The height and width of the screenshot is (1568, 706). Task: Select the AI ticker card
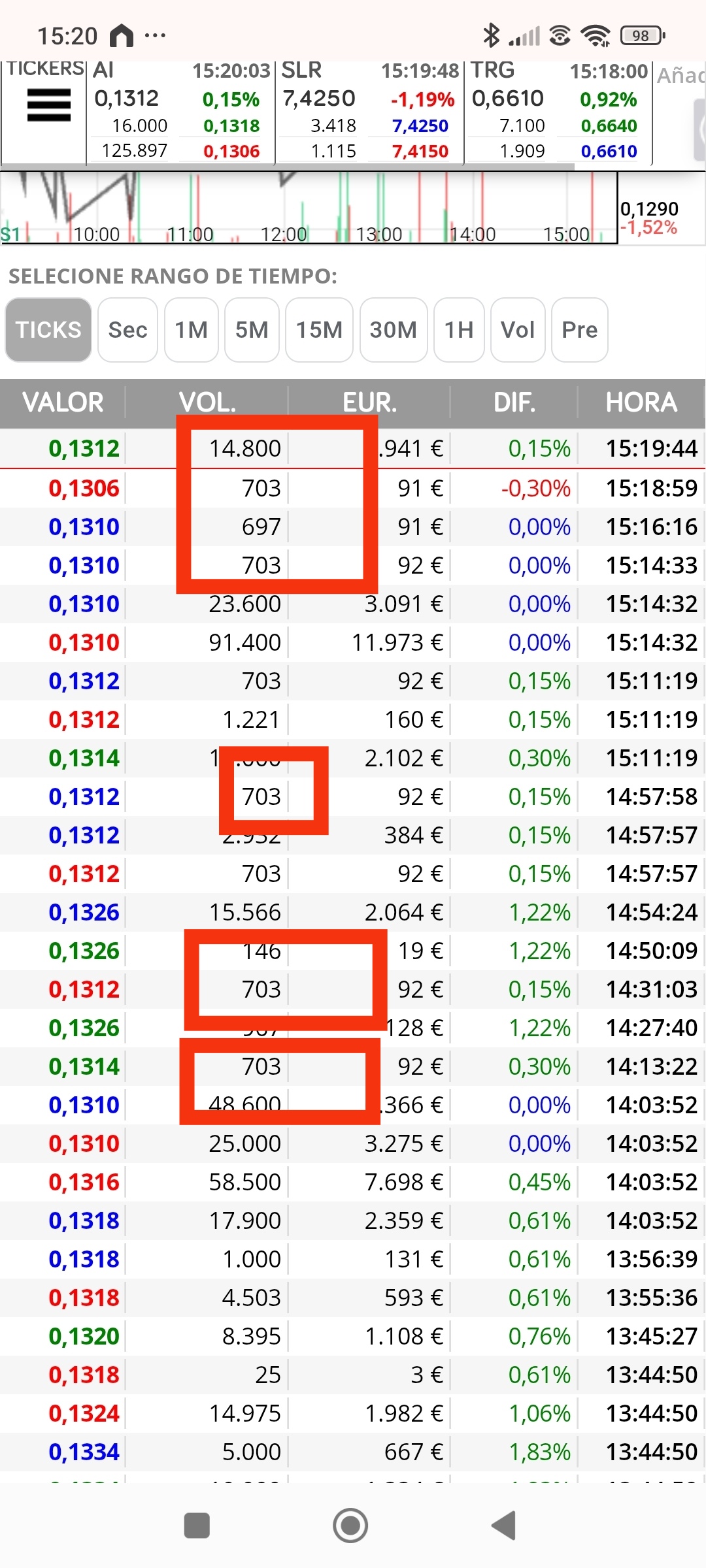point(181,112)
